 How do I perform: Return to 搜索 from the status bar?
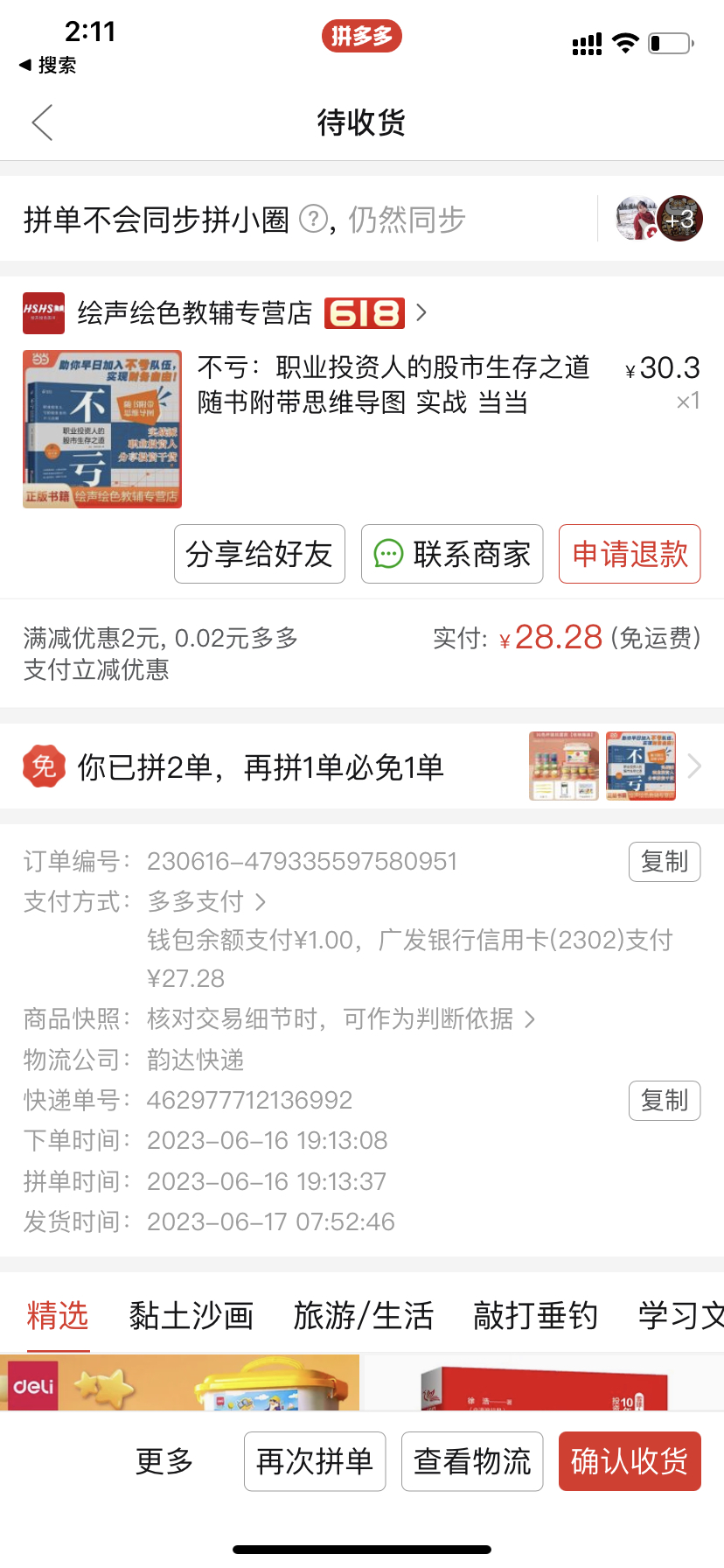click(x=48, y=65)
